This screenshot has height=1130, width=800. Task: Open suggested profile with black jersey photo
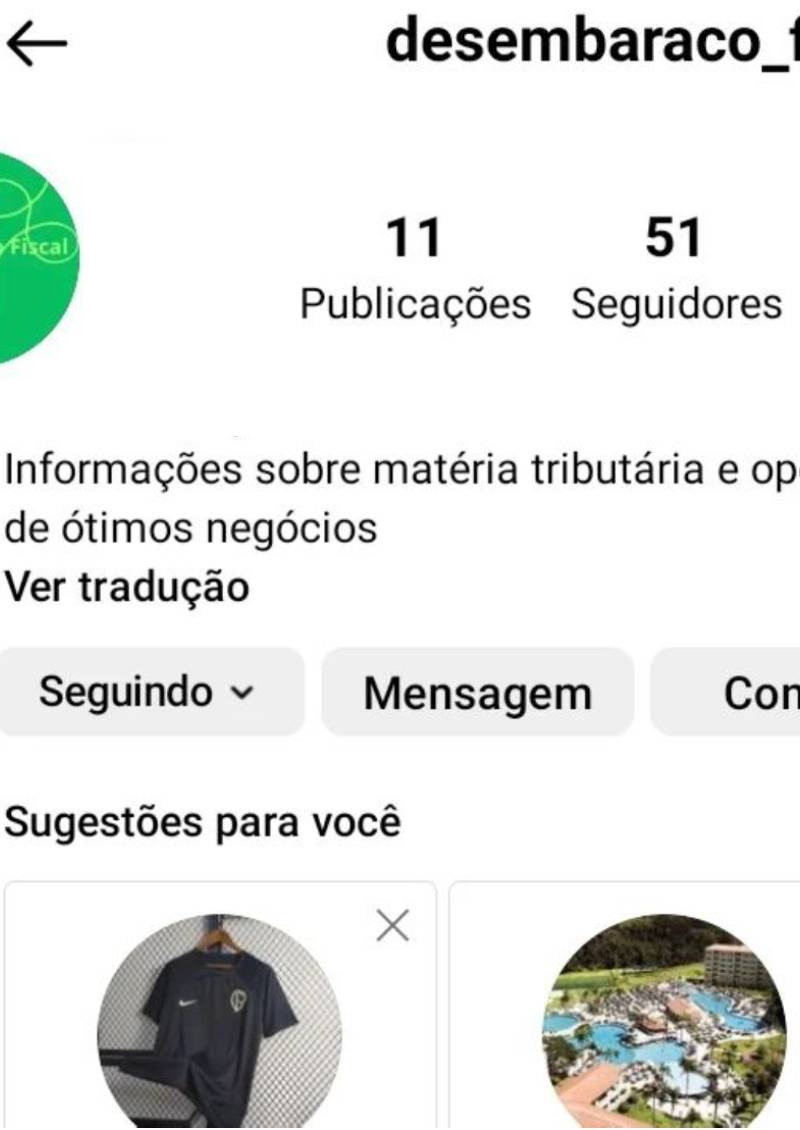pos(219,1030)
